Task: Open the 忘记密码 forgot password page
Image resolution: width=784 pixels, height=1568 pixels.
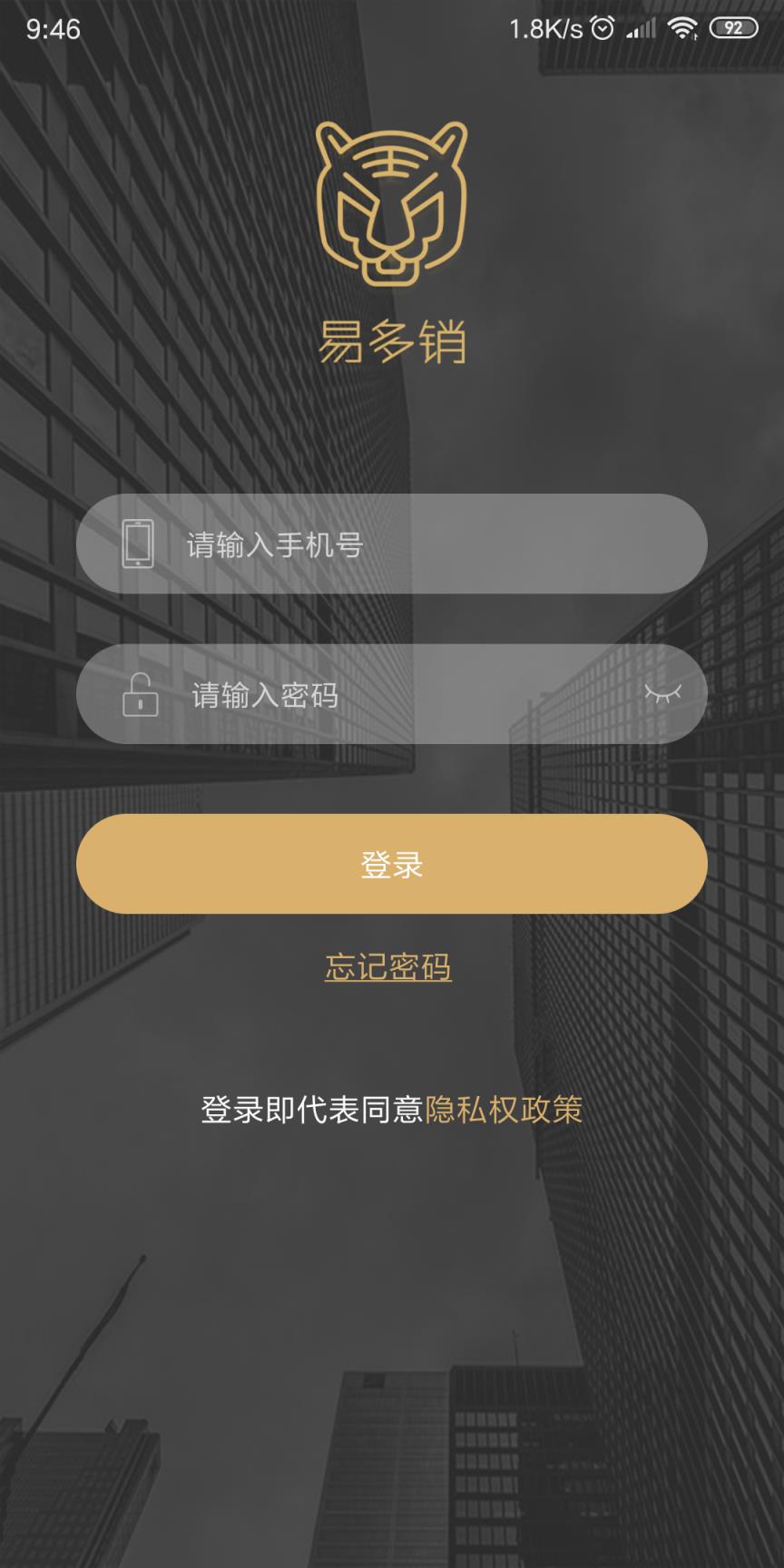Action: (x=388, y=967)
